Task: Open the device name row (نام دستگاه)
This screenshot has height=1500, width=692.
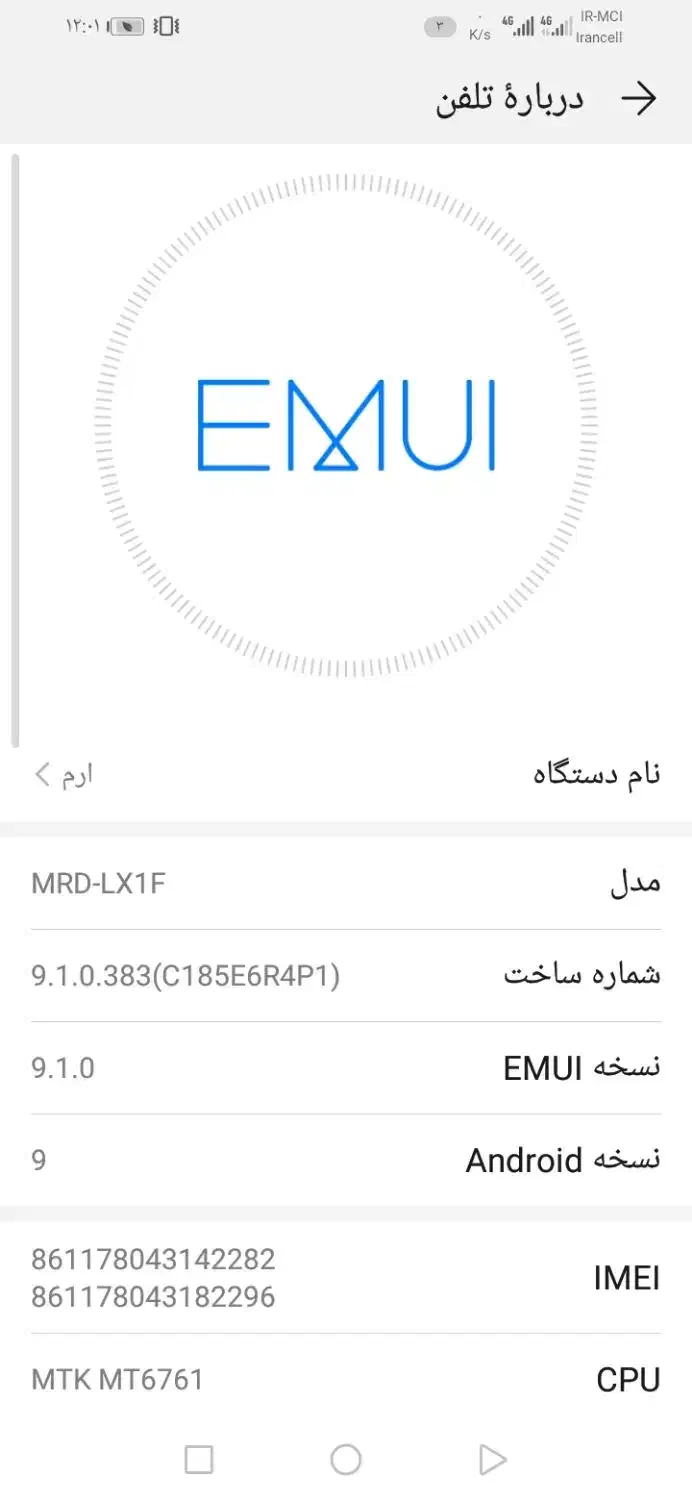Action: pos(346,774)
